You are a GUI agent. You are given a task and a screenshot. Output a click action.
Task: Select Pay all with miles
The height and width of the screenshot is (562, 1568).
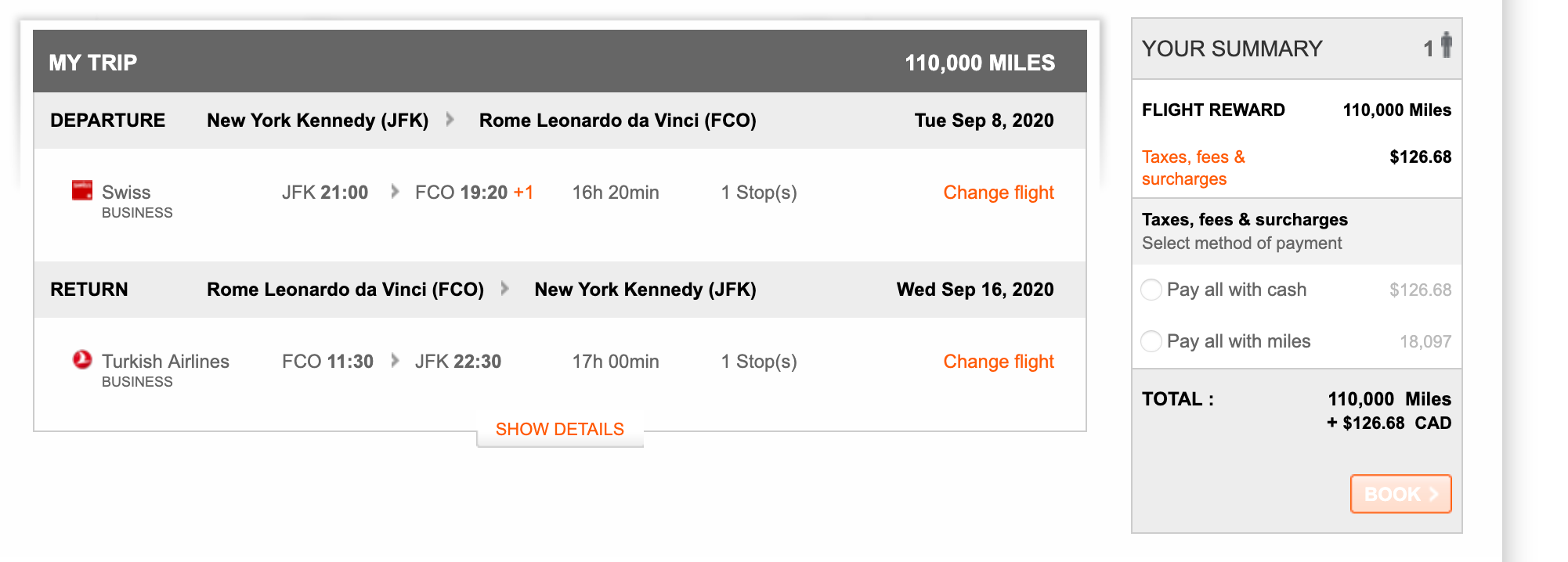[x=1151, y=341]
